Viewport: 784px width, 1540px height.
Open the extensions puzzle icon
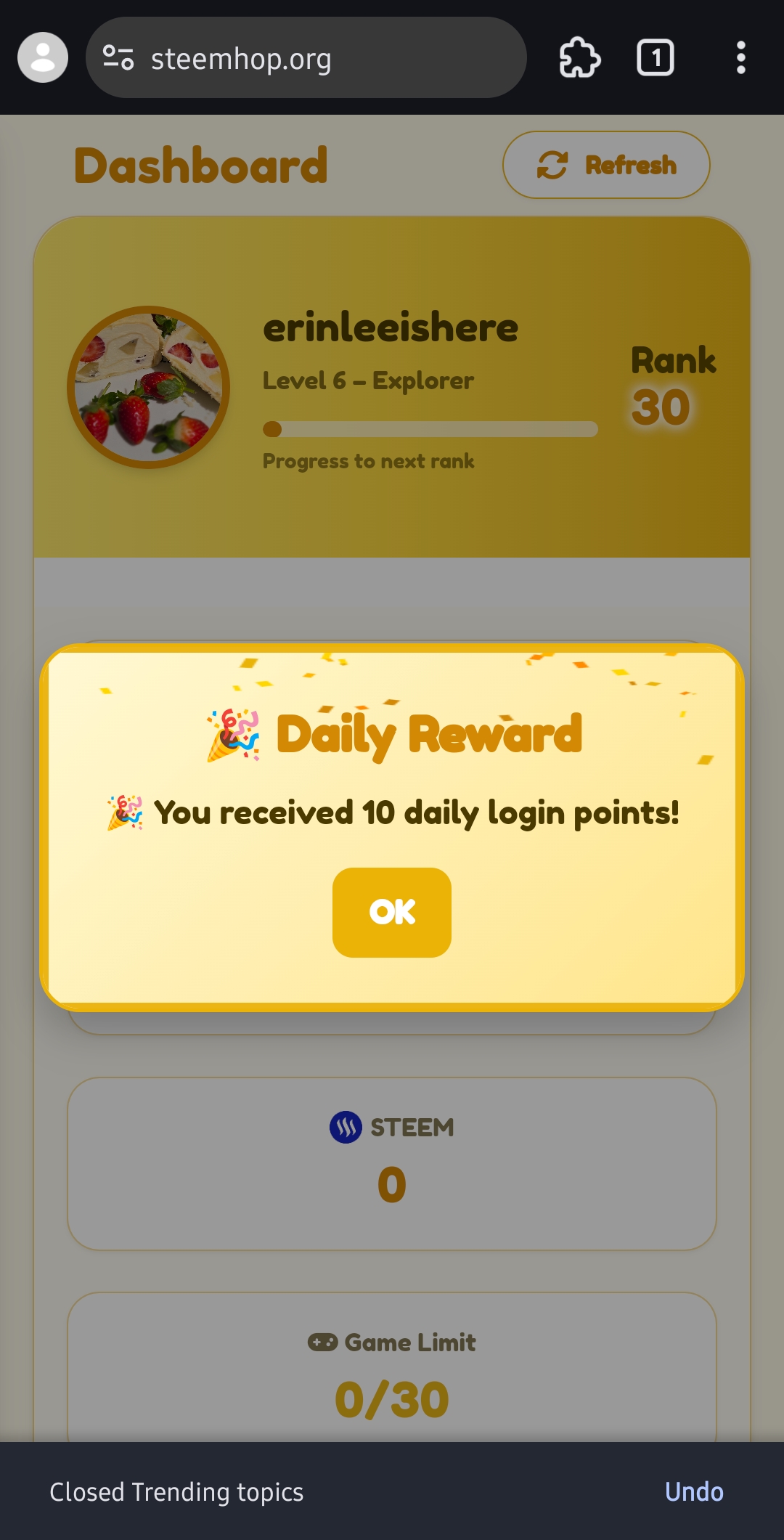pyautogui.click(x=579, y=58)
